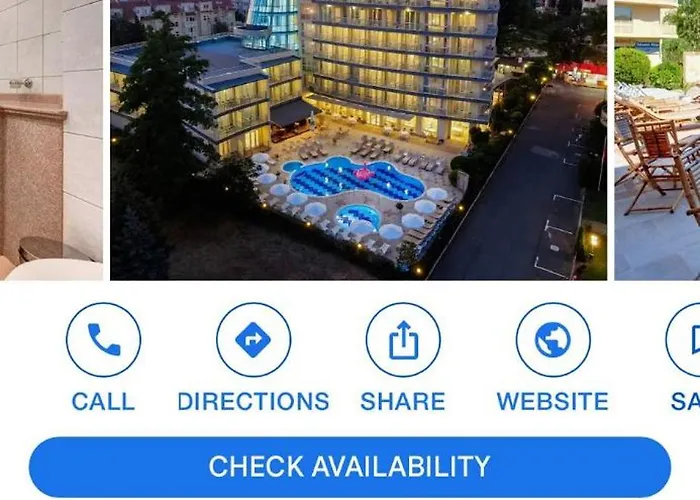700x500 pixels.
Task: Save this place
Action: pyautogui.click(x=688, y=341)
